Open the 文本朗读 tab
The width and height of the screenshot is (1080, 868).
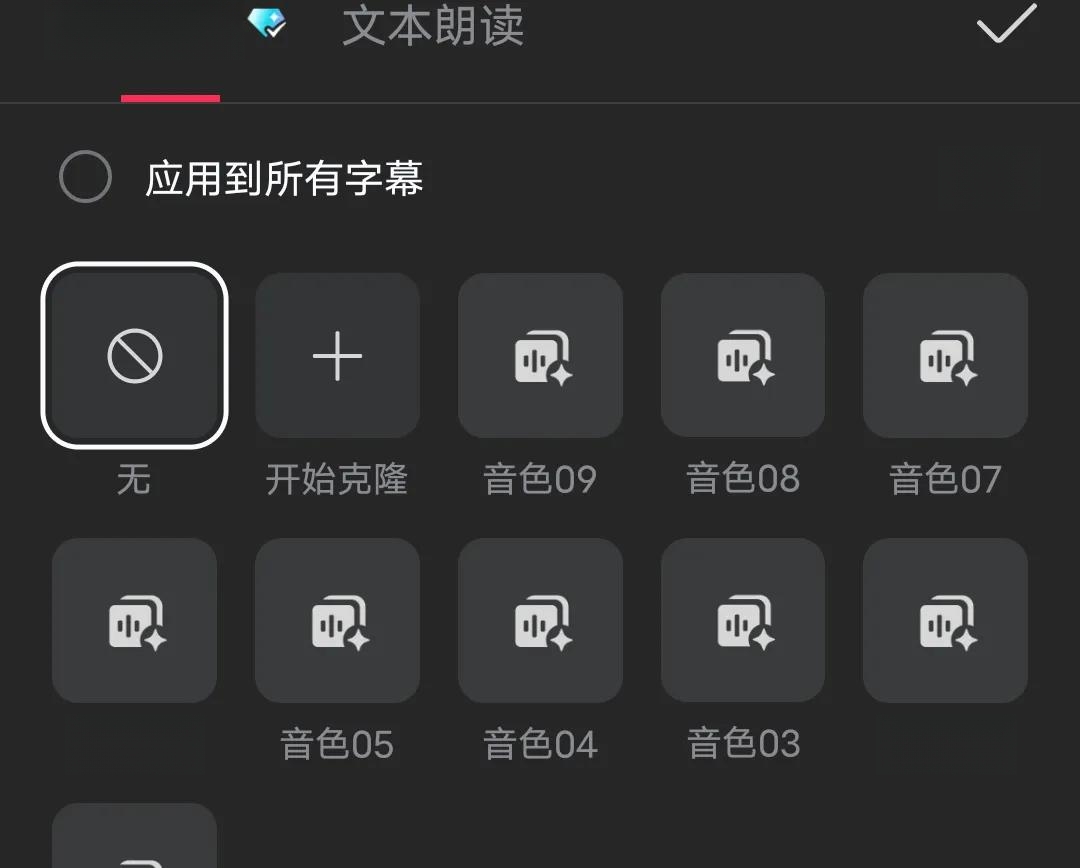pos(432,27)
